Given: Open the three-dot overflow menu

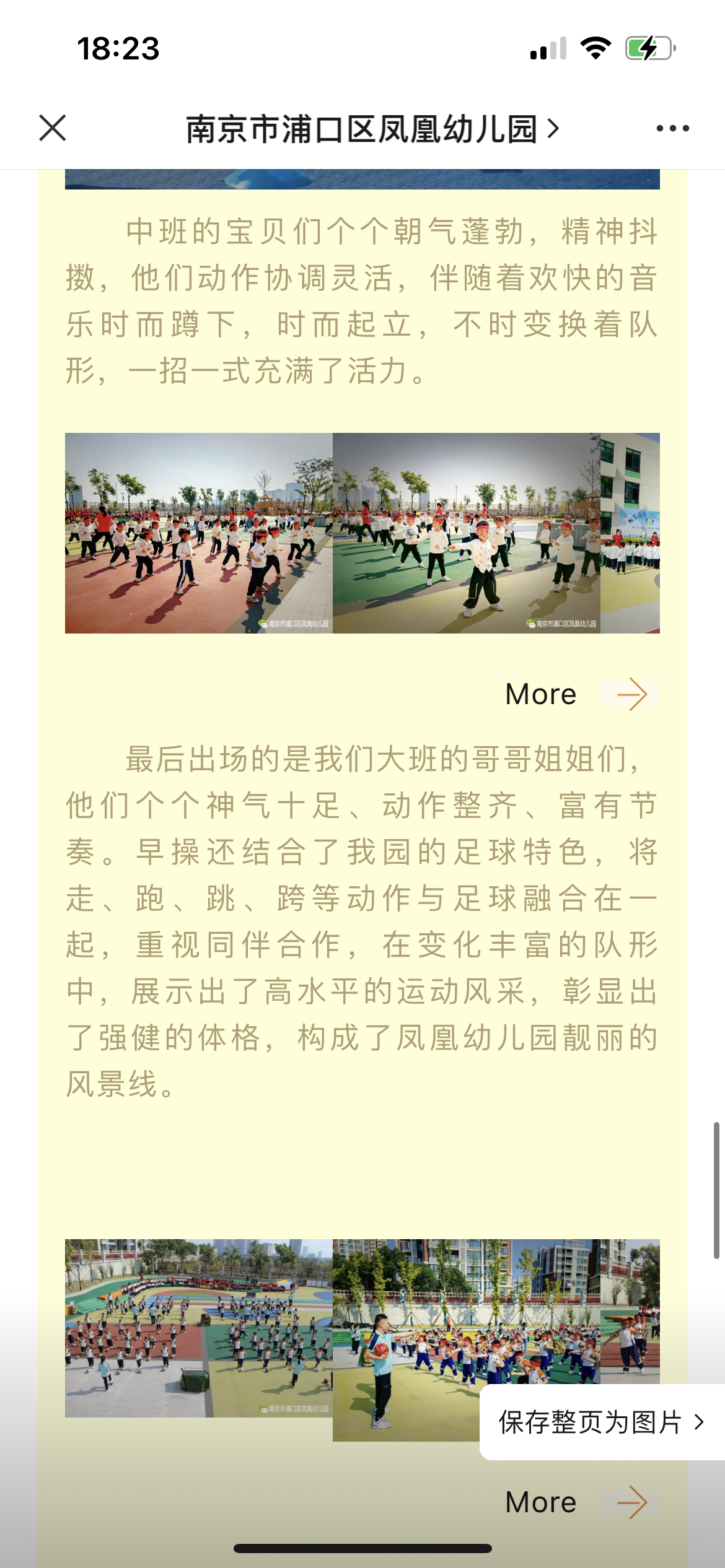Looking at the screenshot, I should pyautogui.click(x=672, y=128).
